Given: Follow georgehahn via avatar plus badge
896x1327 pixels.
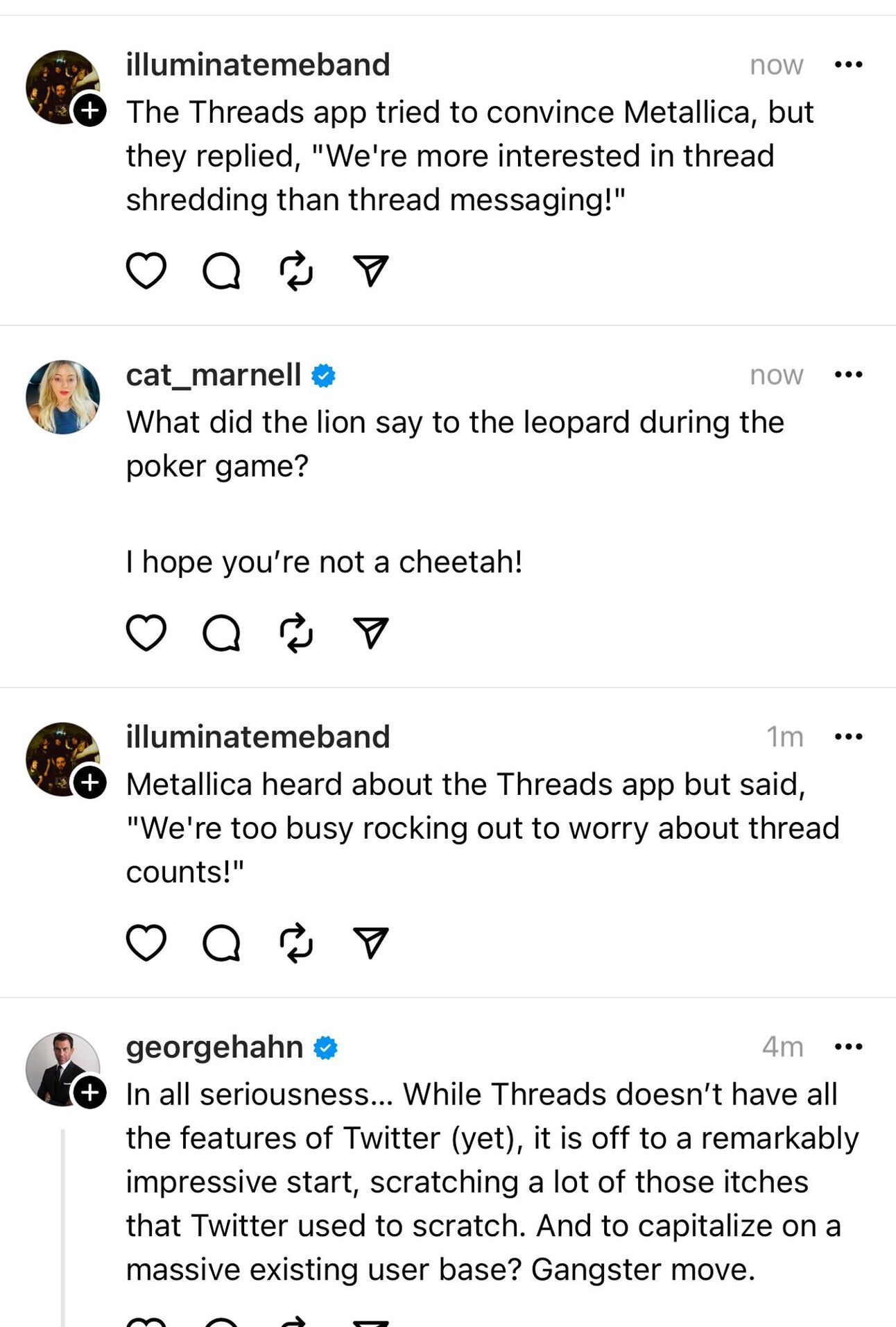Looking at the screenshot, I should click(90, 1093).
